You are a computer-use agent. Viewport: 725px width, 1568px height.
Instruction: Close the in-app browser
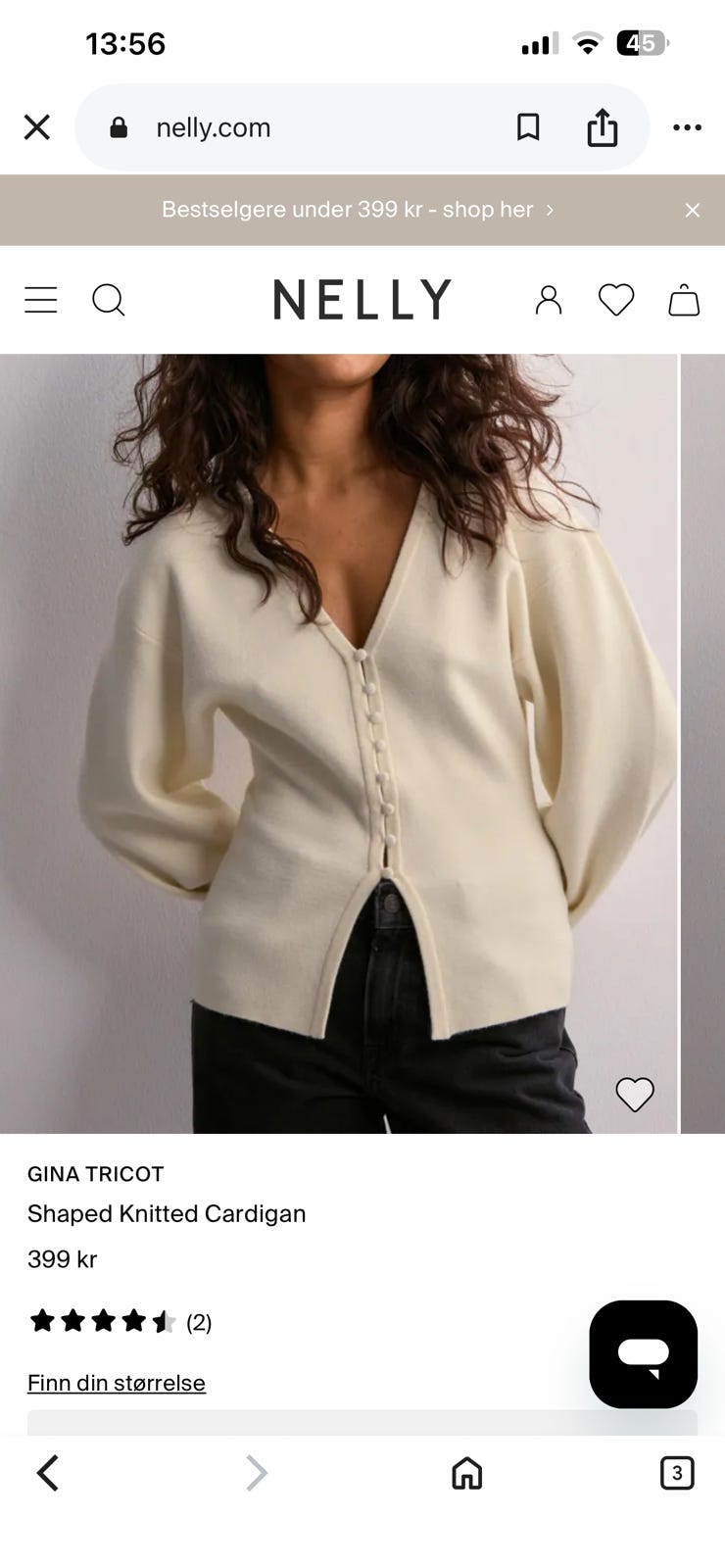tap(37, 127)
